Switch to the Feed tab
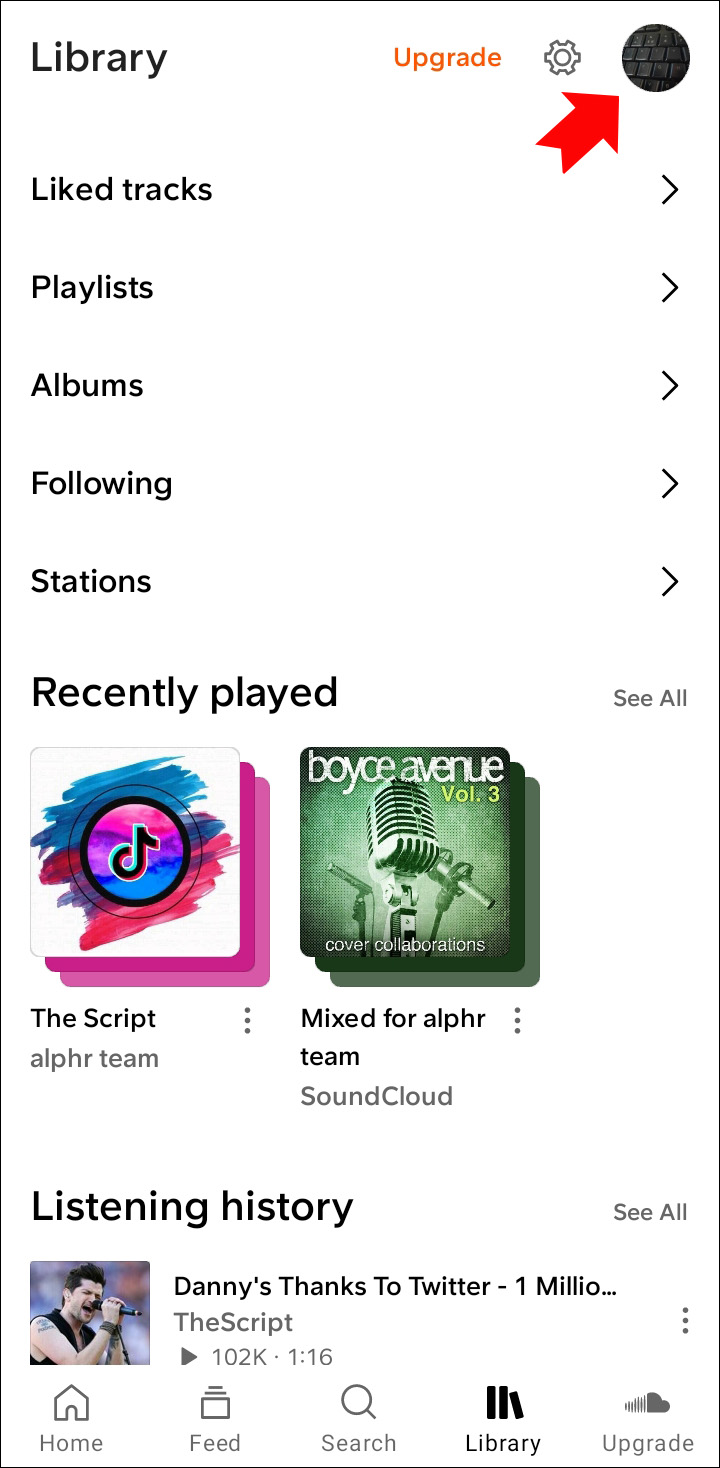Image resolution: width=720 pixels, height=1468 pixels. click(x=215, y=1418)
